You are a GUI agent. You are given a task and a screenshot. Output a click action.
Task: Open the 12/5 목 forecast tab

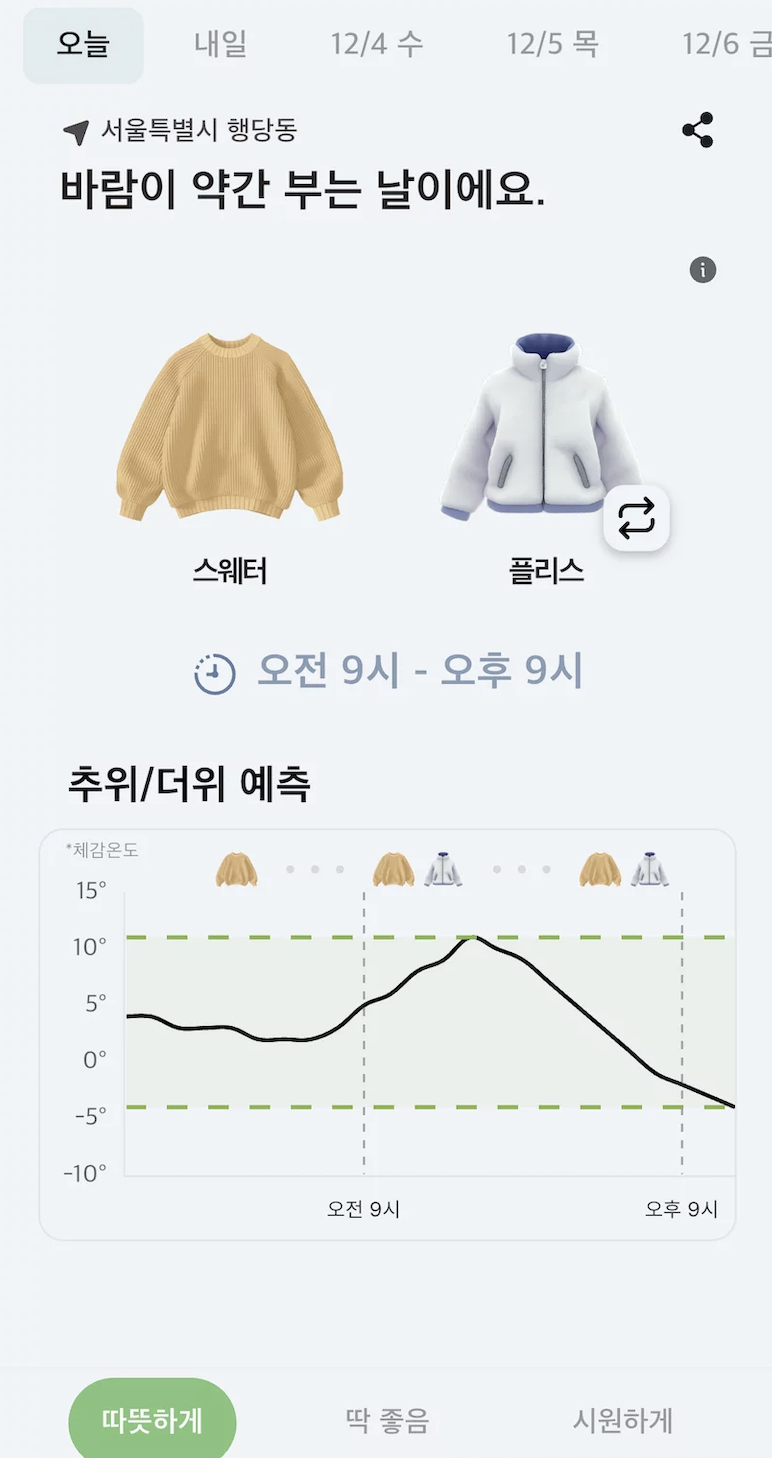[552, 44]
